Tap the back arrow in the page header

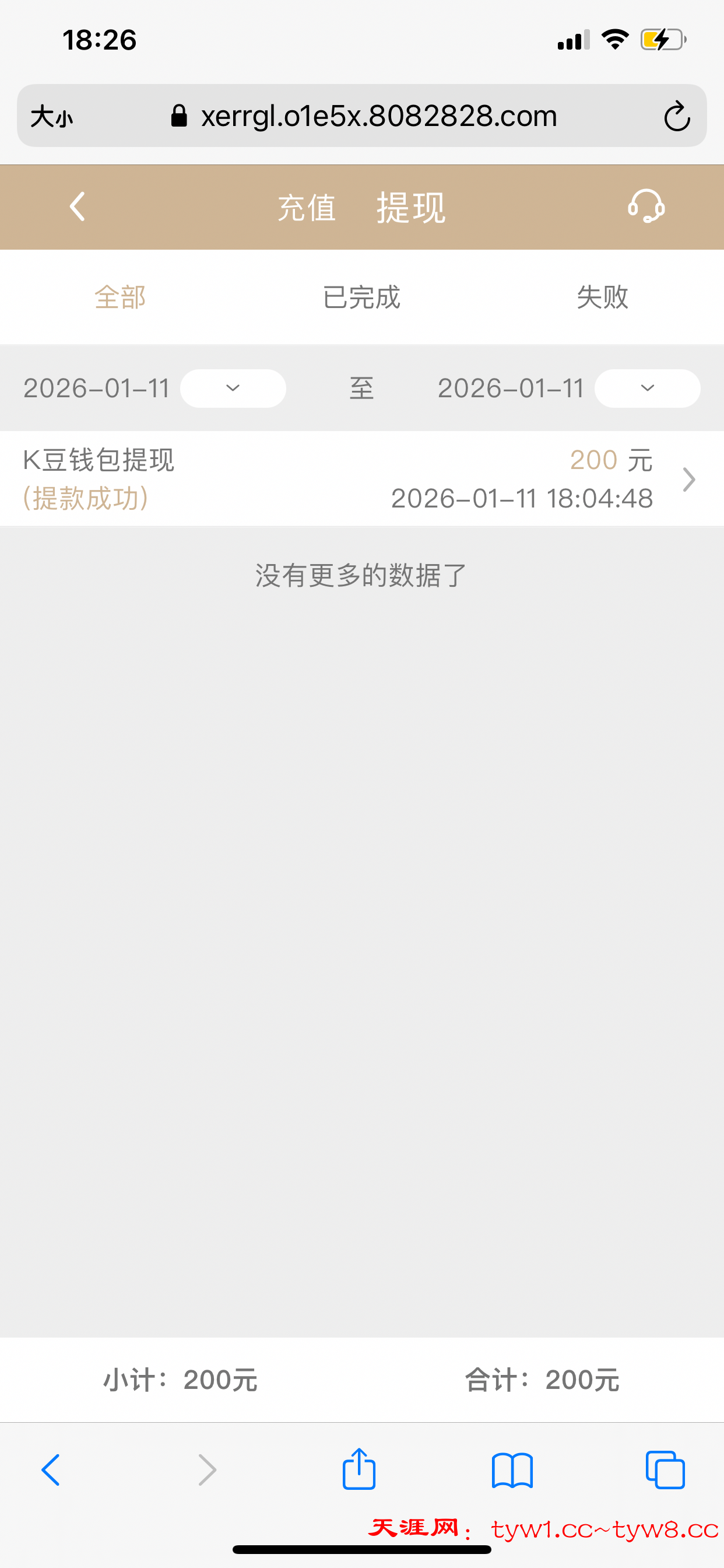[x=77, y=206]
